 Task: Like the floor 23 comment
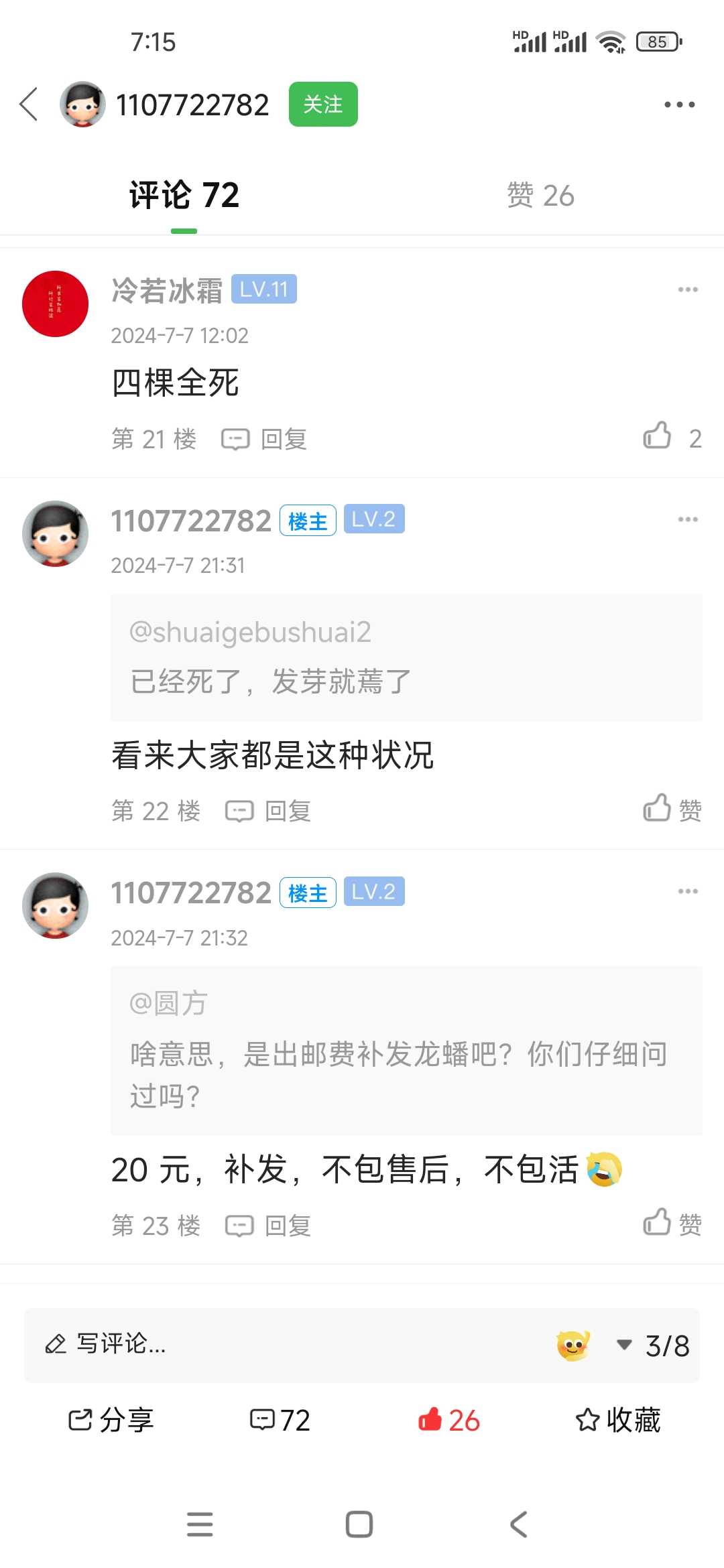pyautogui.click(x=672, y=1224)
